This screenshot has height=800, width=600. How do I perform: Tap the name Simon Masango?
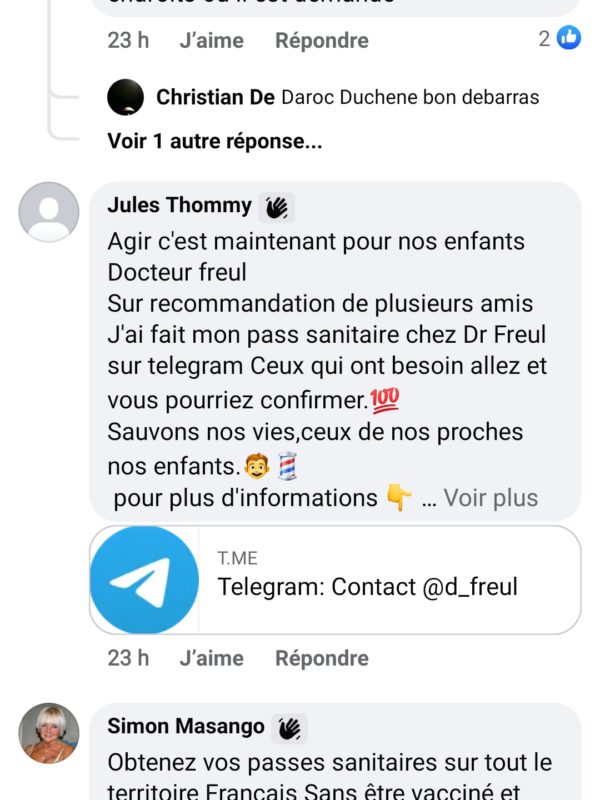(186, 727)
